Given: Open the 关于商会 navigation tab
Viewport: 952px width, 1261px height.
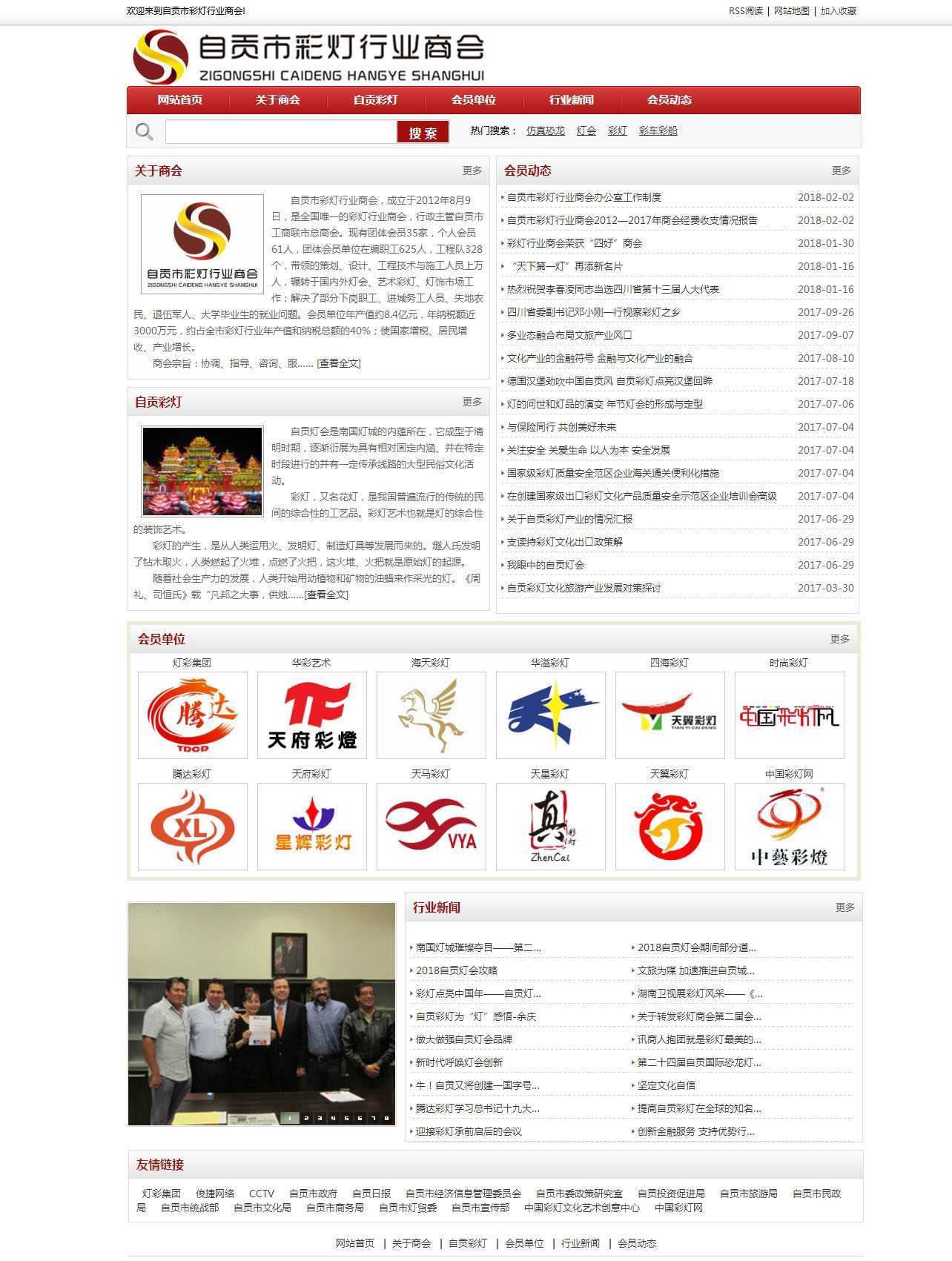Looking at the screenshot, I should [x=277, y=100].
